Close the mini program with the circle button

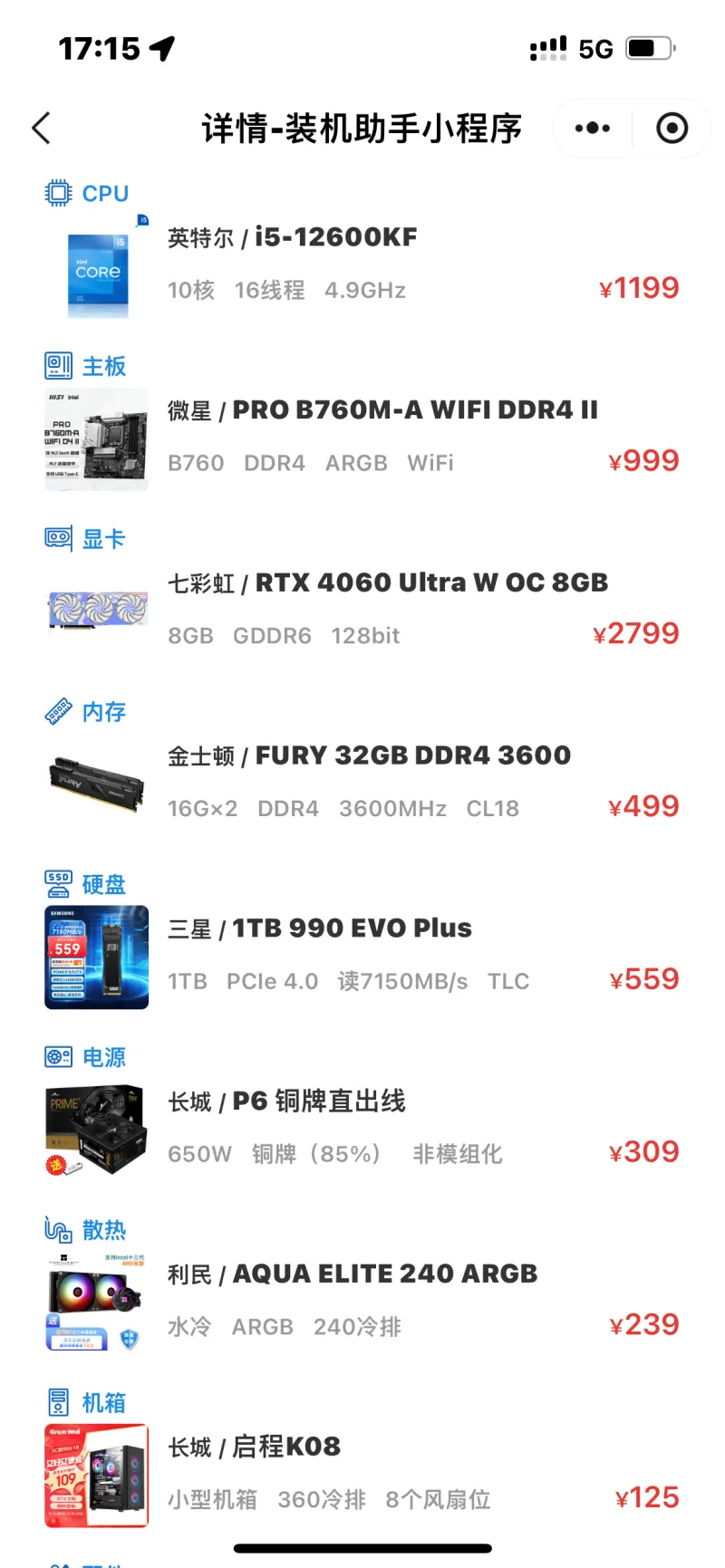click(672, 129)
